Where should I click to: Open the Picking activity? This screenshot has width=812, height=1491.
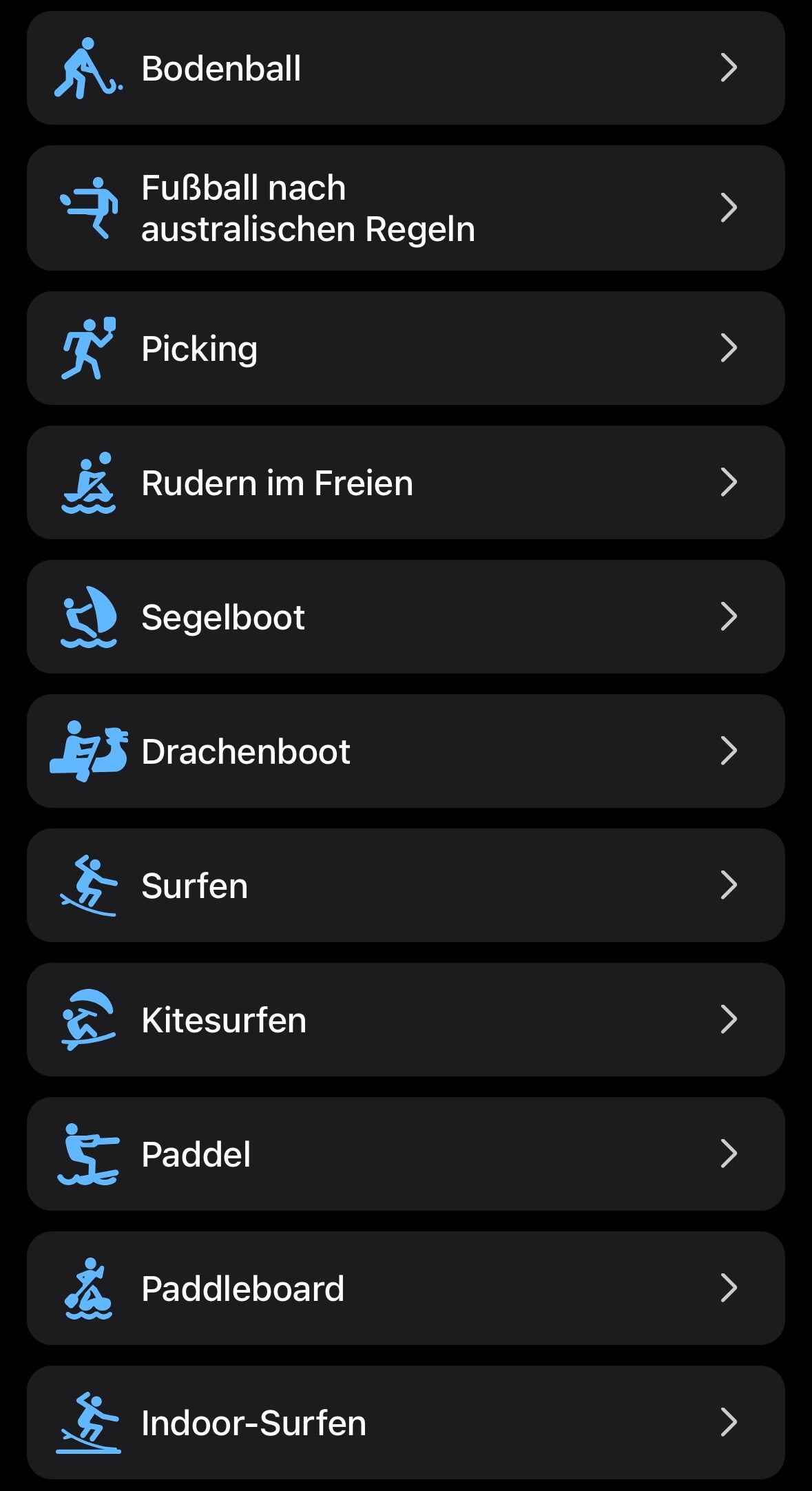pos(406,348)
